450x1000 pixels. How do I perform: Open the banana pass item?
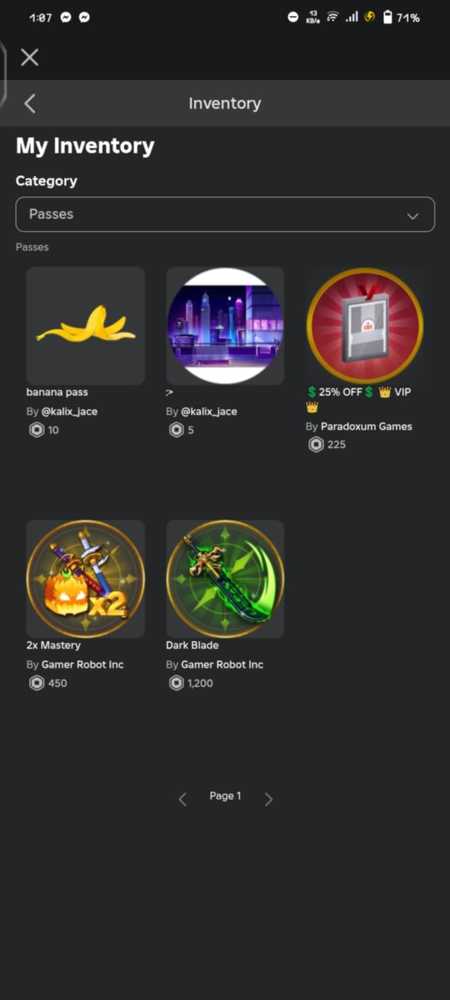coord(85,326)
